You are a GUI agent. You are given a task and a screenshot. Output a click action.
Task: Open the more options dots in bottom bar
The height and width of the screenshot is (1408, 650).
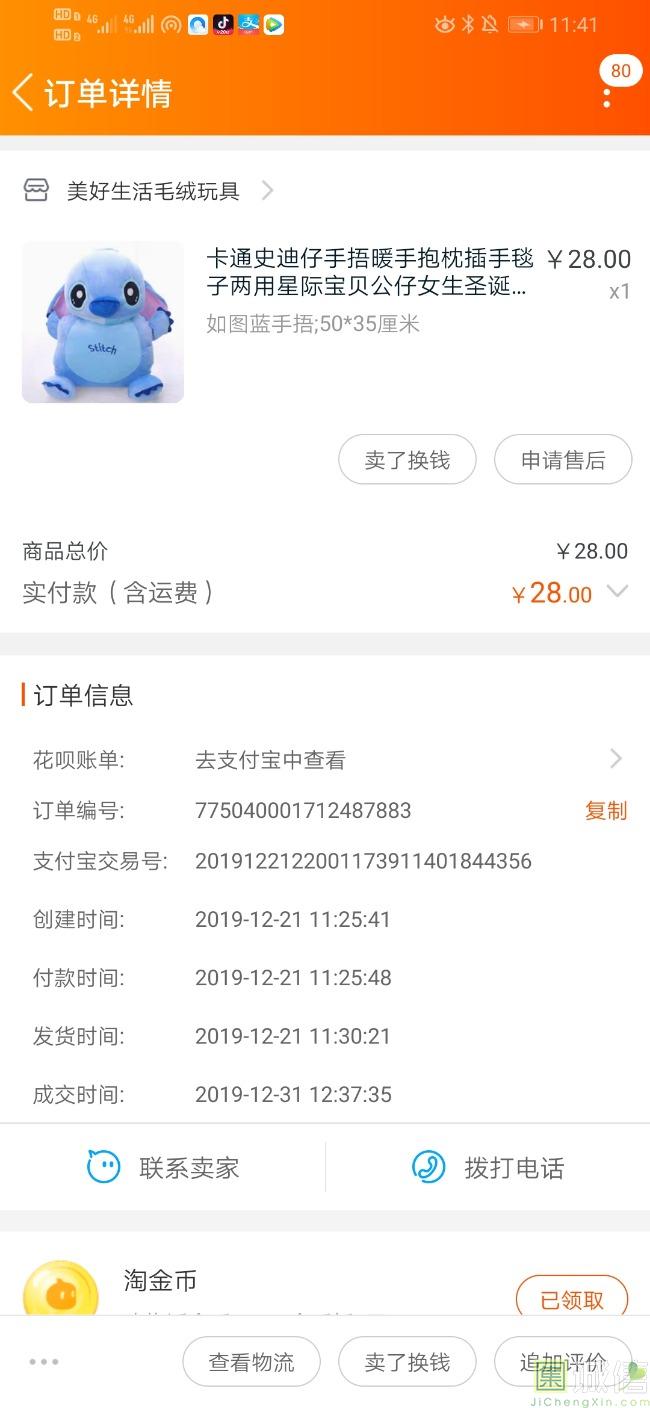[44, 1362]
